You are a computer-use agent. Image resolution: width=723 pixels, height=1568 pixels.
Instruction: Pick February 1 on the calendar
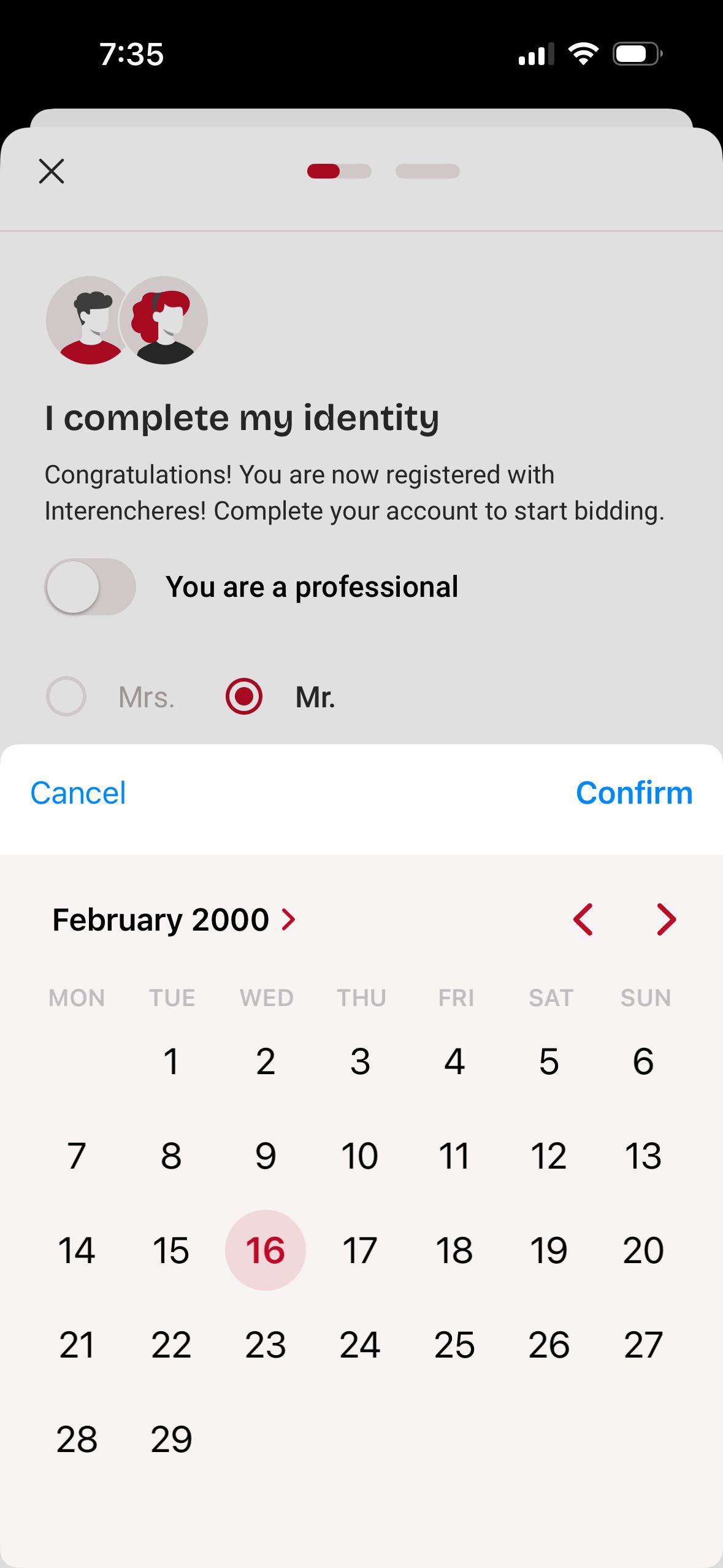pyautogui.click(x=171, y=1061)
